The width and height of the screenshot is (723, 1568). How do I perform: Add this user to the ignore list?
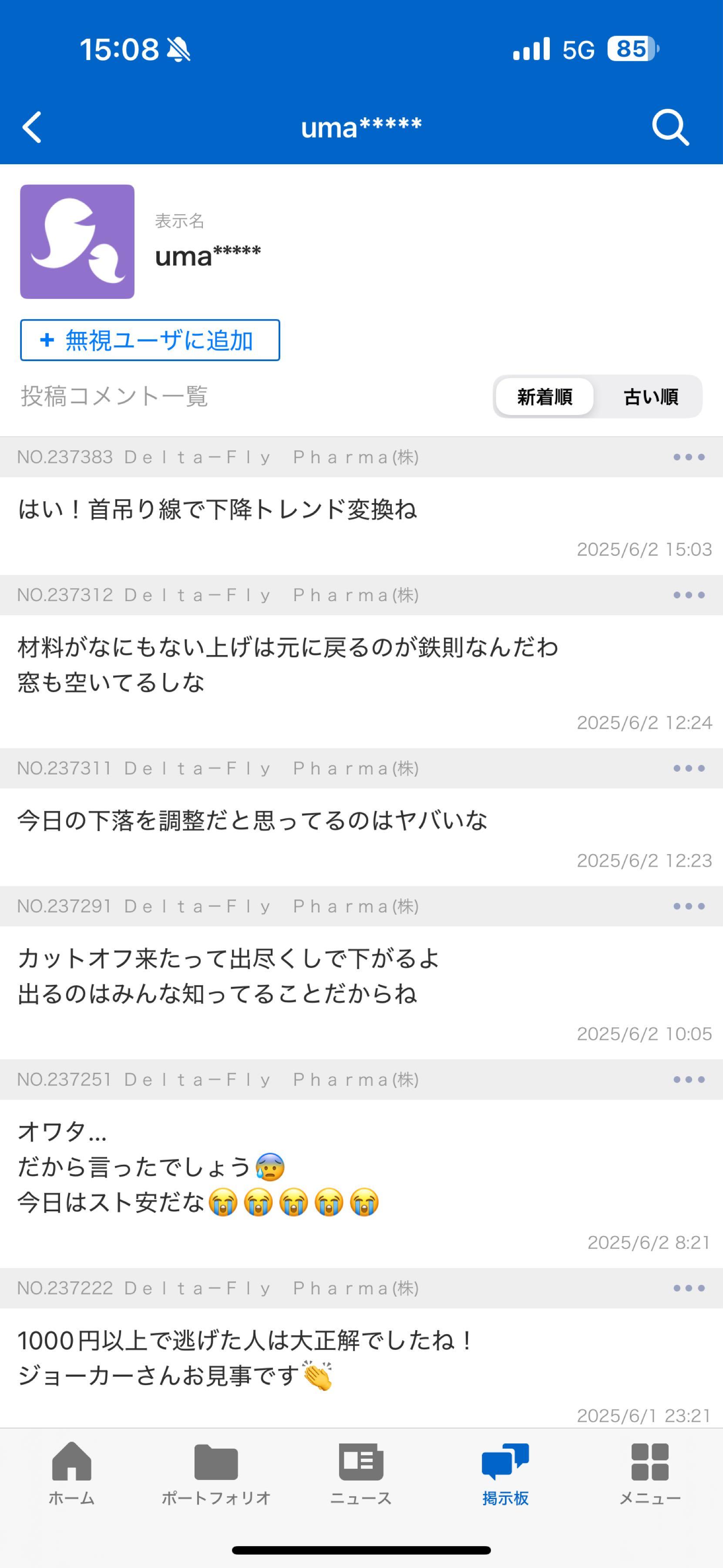click(x=150, y=340)
